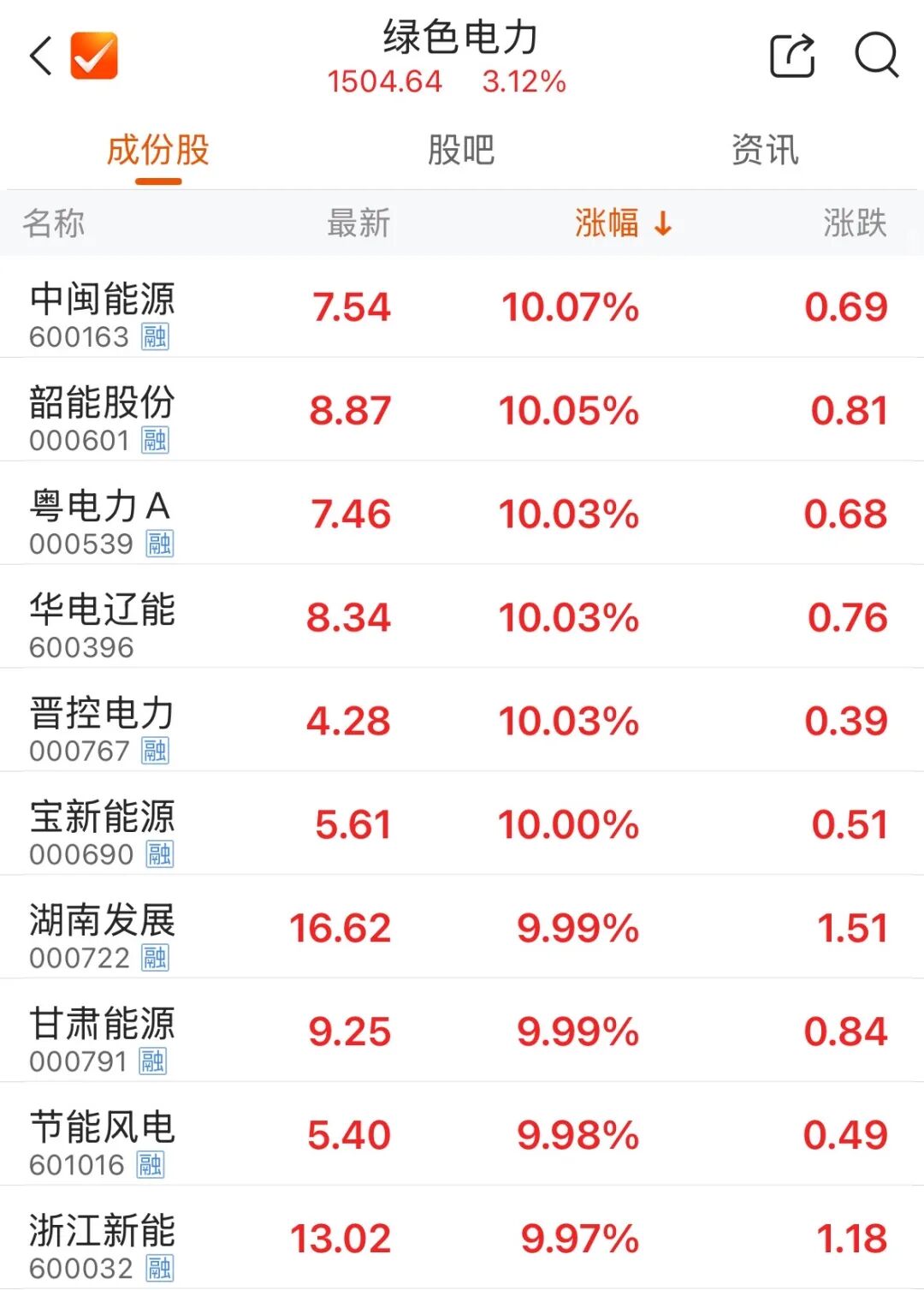Open stock 宝新能源 000690
Screen dimensions: 924x1290
[103, 832]
